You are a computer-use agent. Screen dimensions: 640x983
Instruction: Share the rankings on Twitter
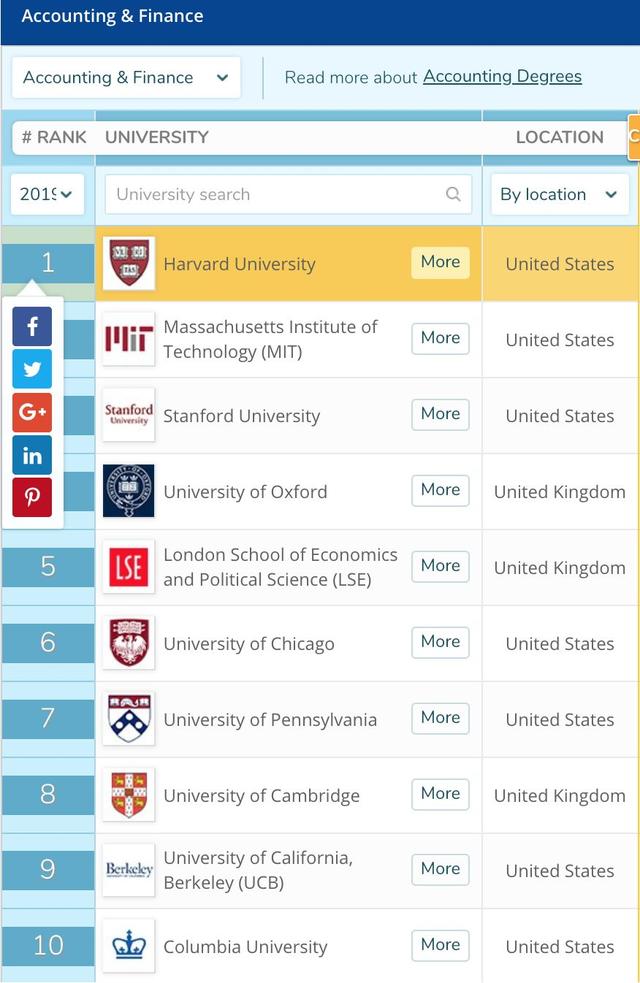32,369
